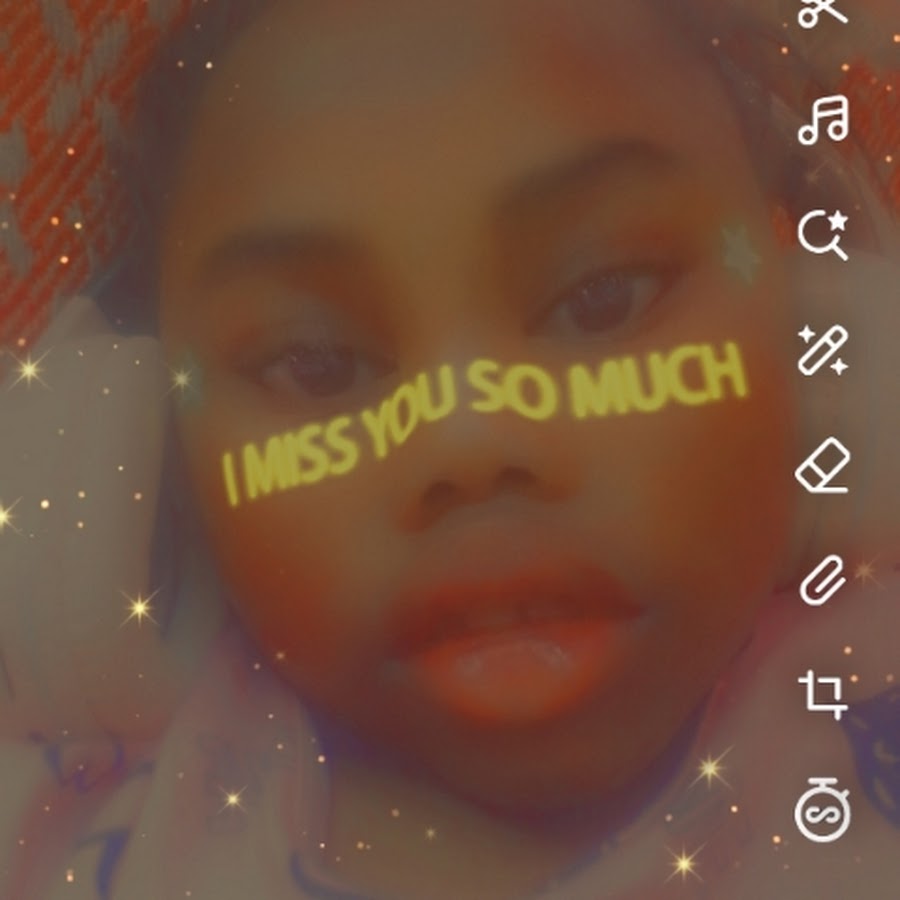Open the magic wand effects tool
Image resolution: width=900 pixels, height=900 pixels.
pos(823,351)
